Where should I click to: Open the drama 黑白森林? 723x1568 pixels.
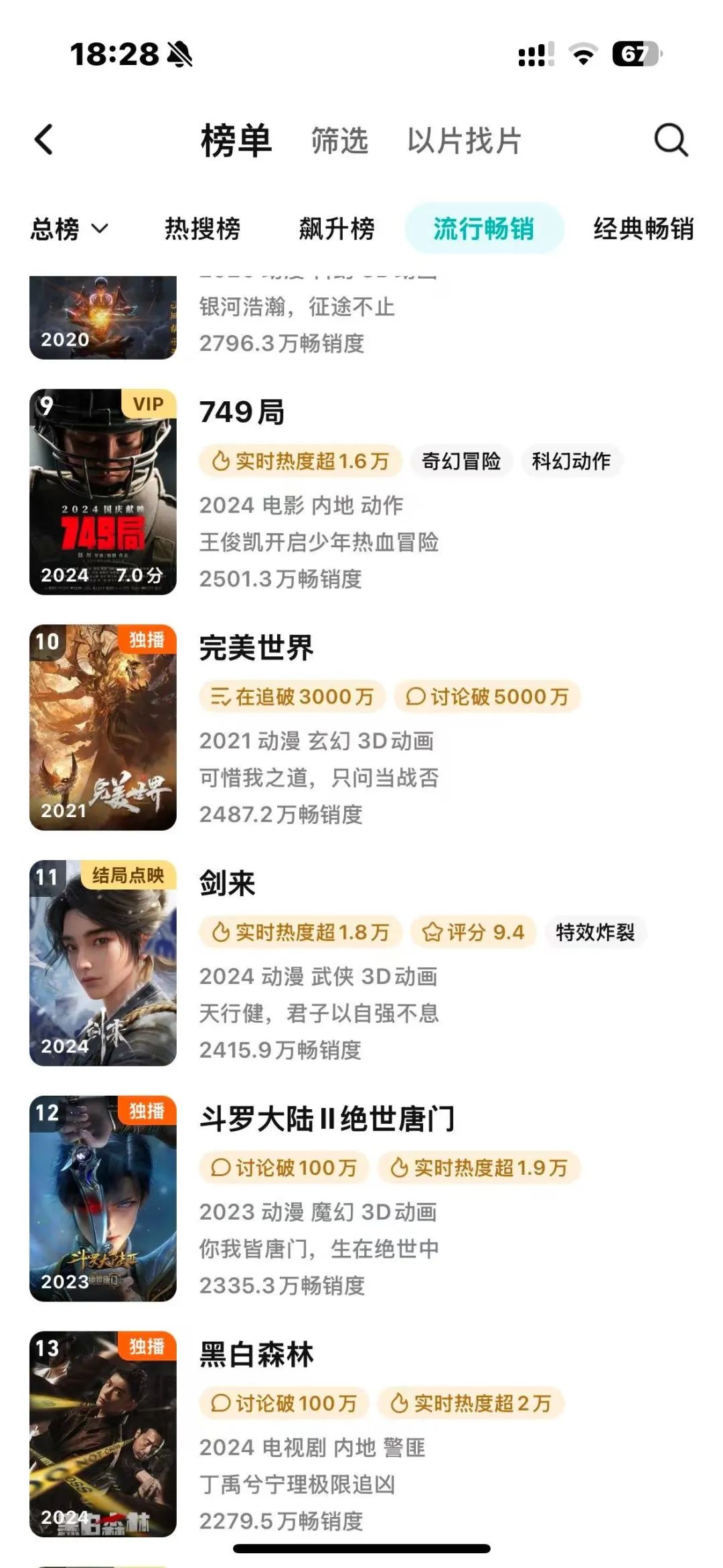click(x=256, y=1355)
